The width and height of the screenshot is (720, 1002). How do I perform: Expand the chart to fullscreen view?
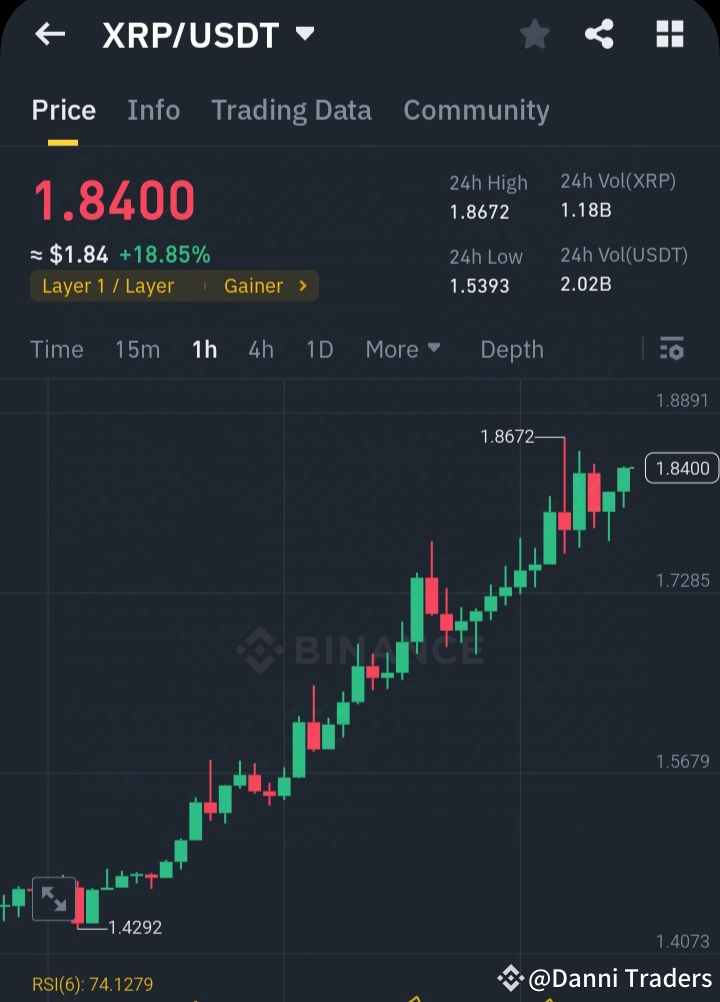click(x=54, y=899)
